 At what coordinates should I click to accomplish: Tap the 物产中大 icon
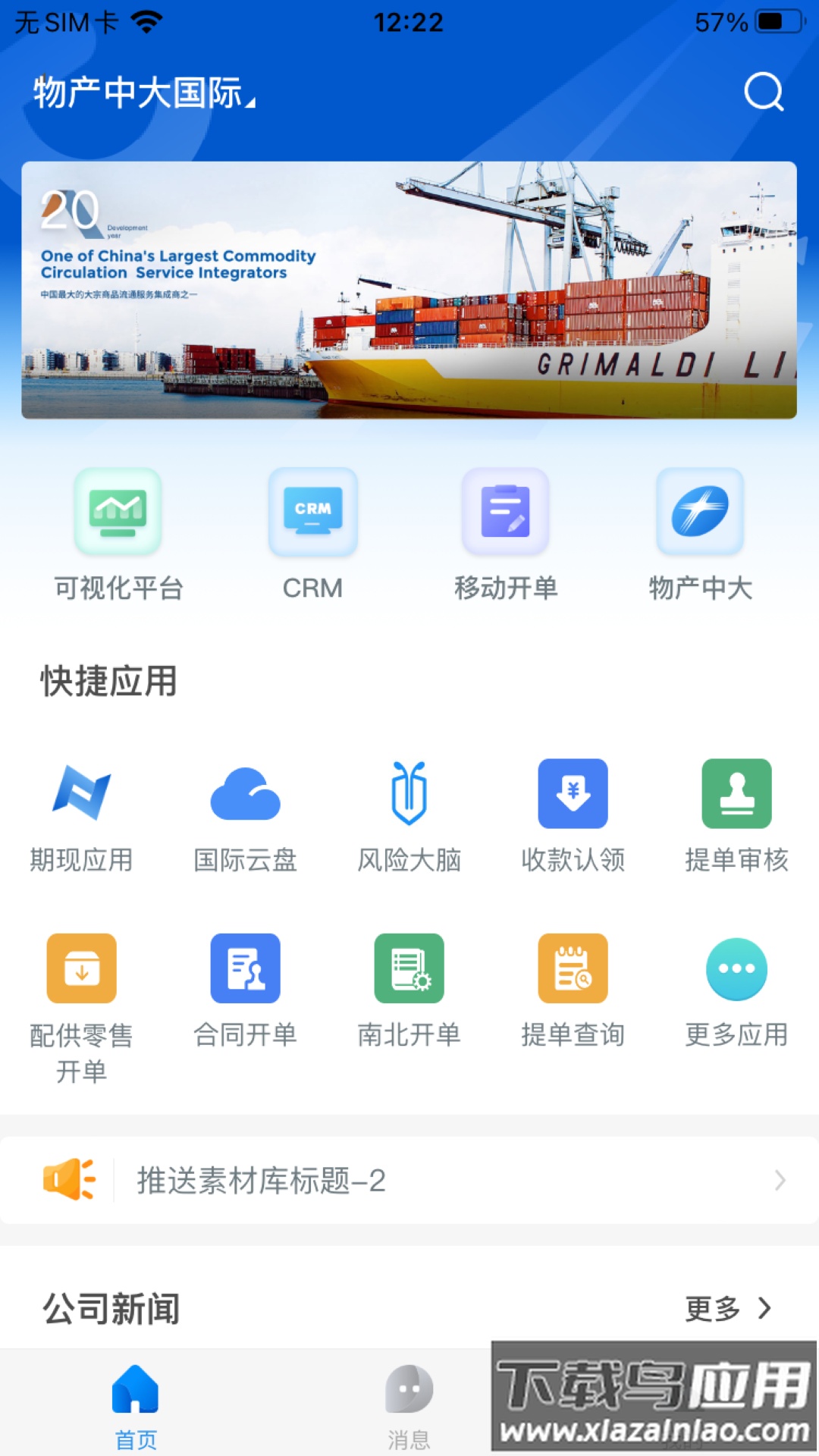(701, 512)
